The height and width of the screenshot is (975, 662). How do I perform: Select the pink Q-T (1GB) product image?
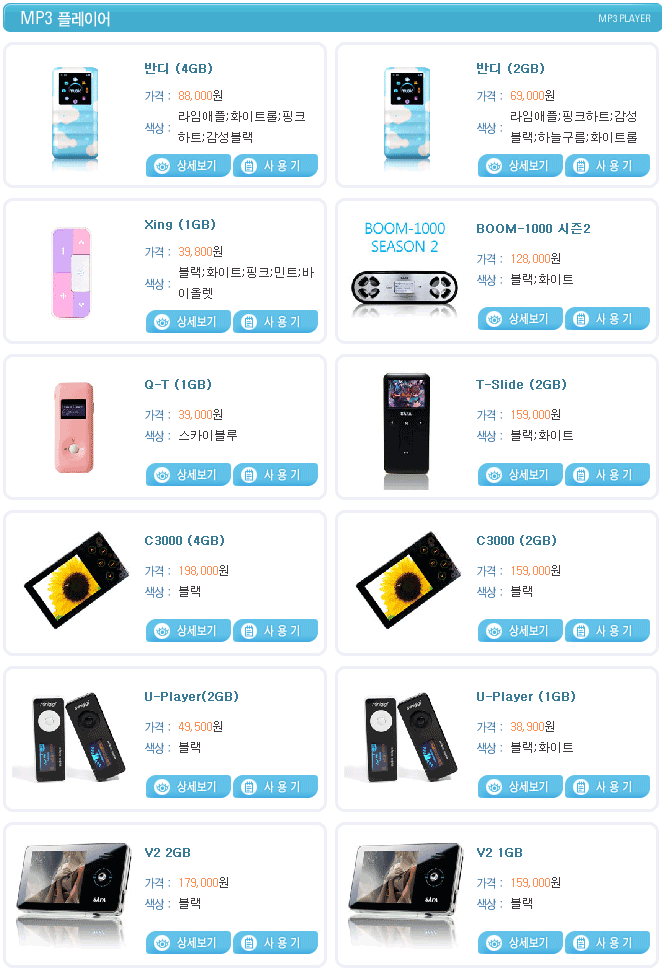76,426
